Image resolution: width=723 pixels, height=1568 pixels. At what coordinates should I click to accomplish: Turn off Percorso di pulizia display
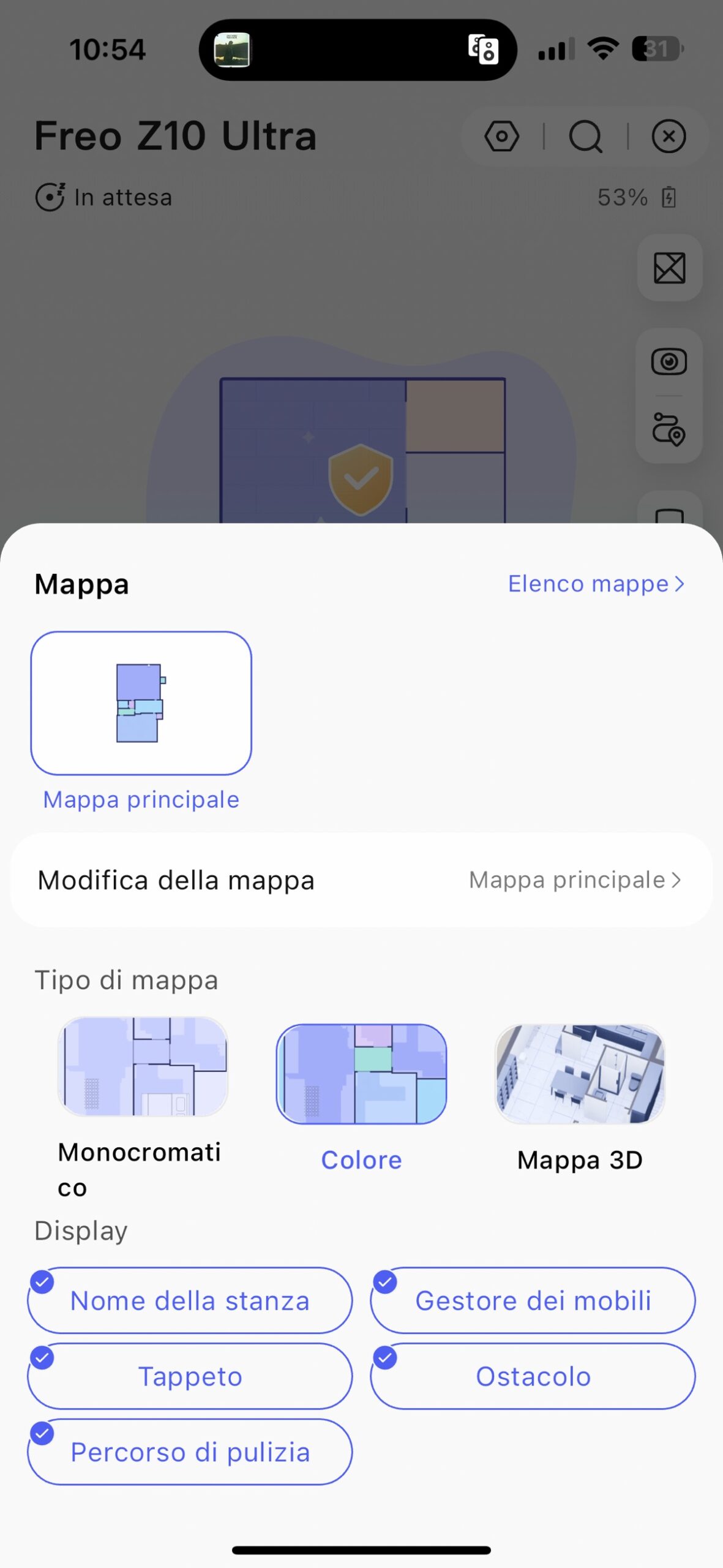click(x=190, y=1452)
